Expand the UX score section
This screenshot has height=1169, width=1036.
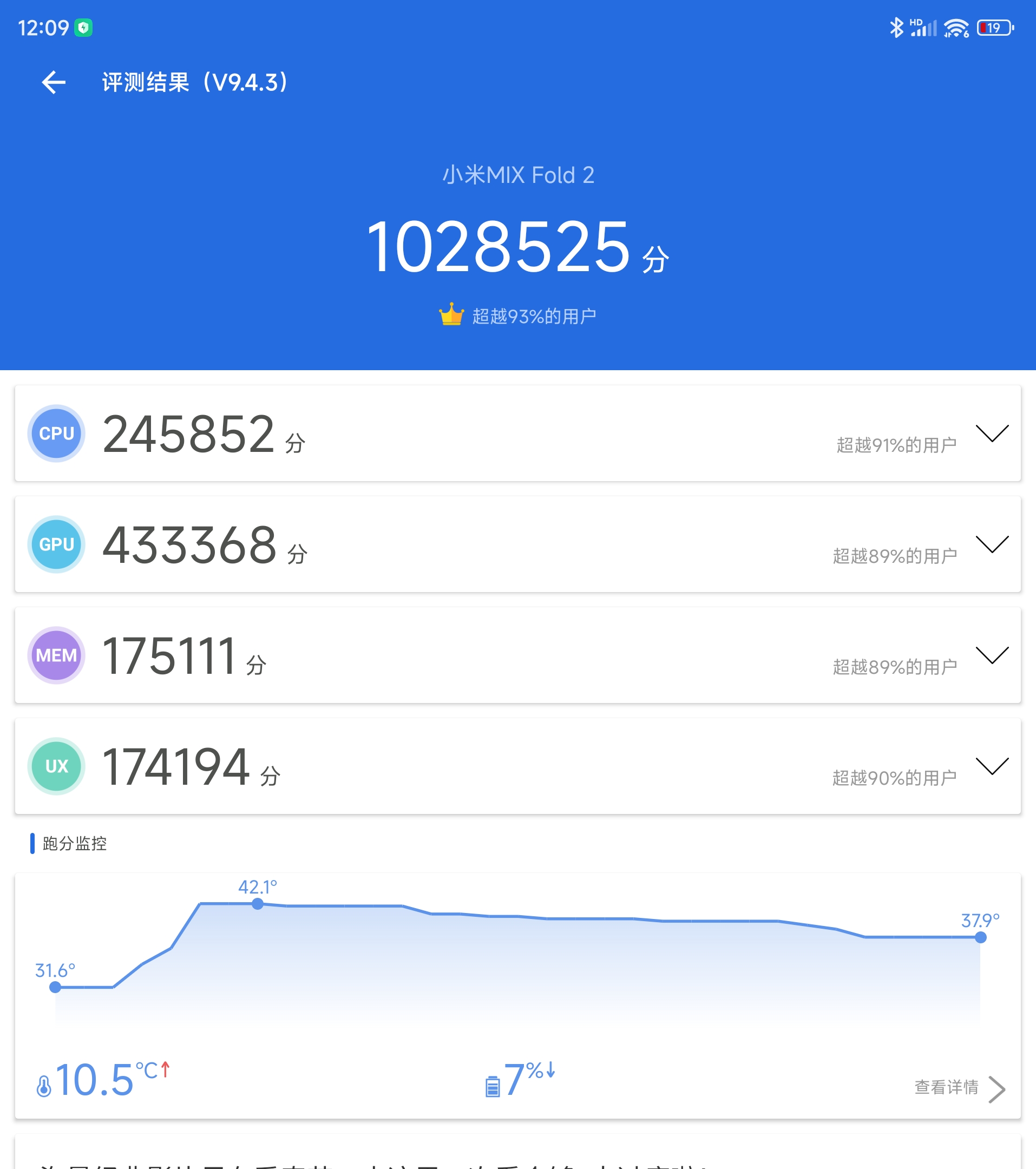pyautogui.click(x=992, y=766)
